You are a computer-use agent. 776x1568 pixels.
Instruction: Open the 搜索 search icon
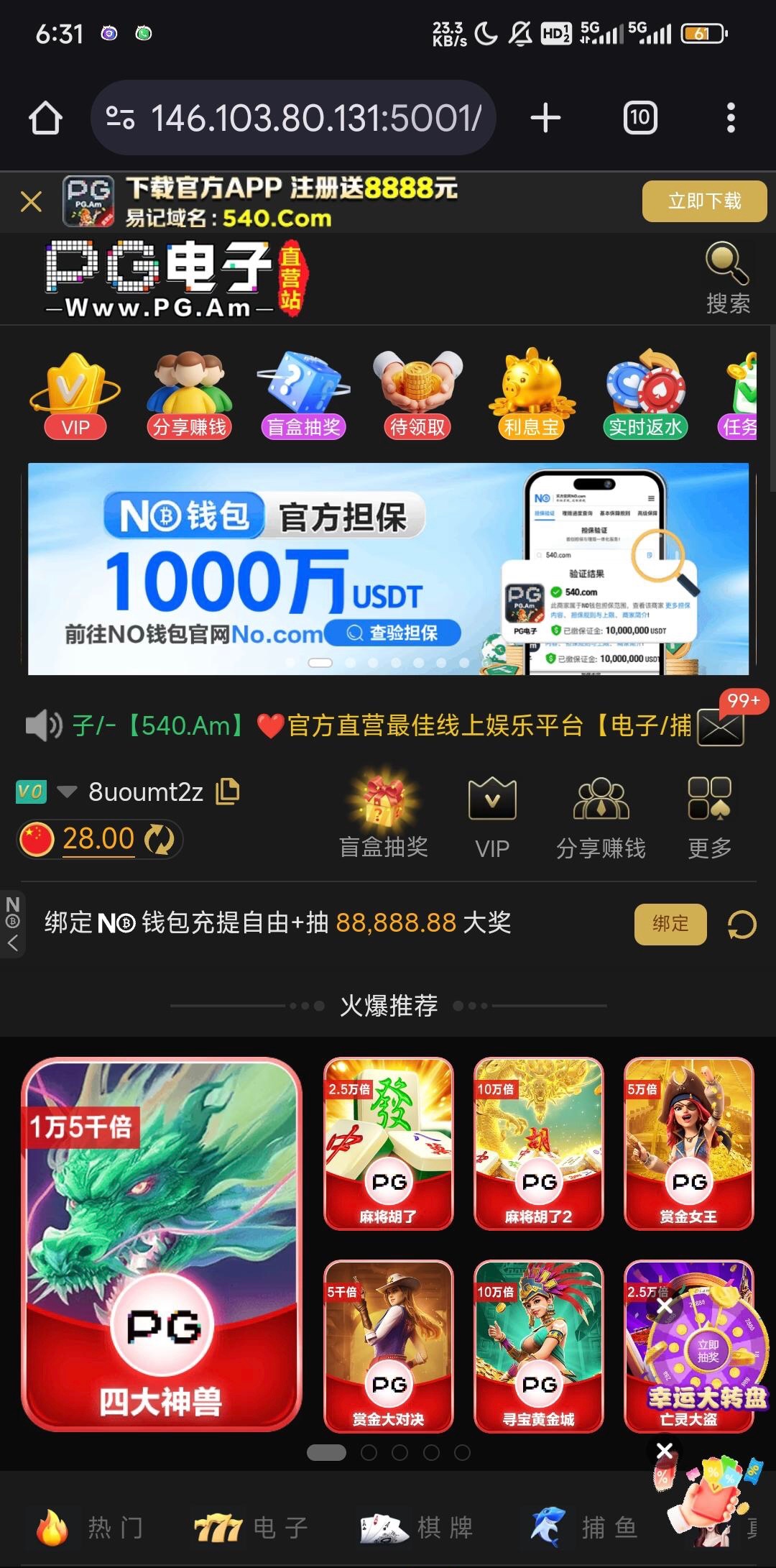[x=727, y=278]
